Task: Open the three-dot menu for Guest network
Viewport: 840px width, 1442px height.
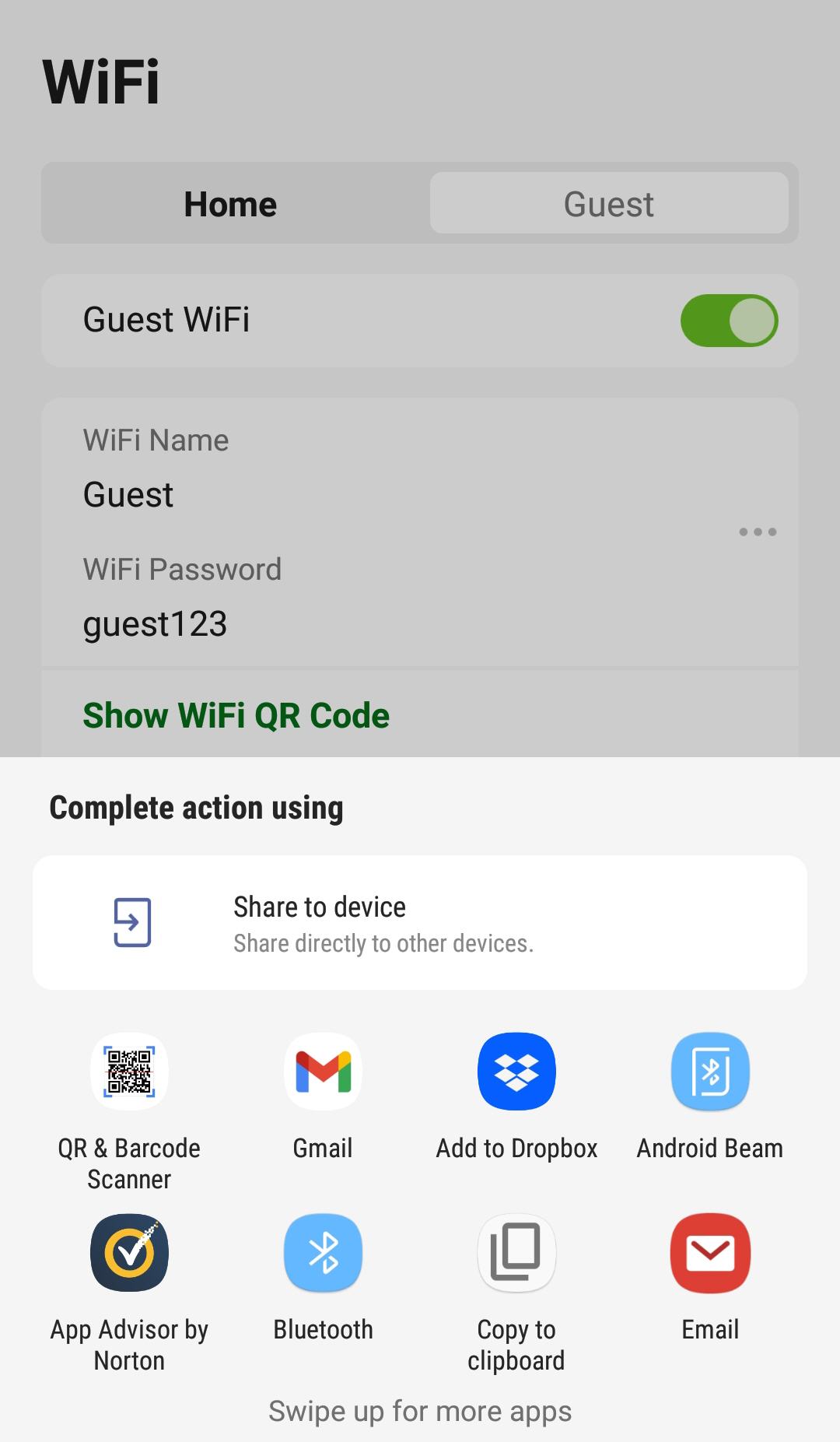Action: pos(758,532)
